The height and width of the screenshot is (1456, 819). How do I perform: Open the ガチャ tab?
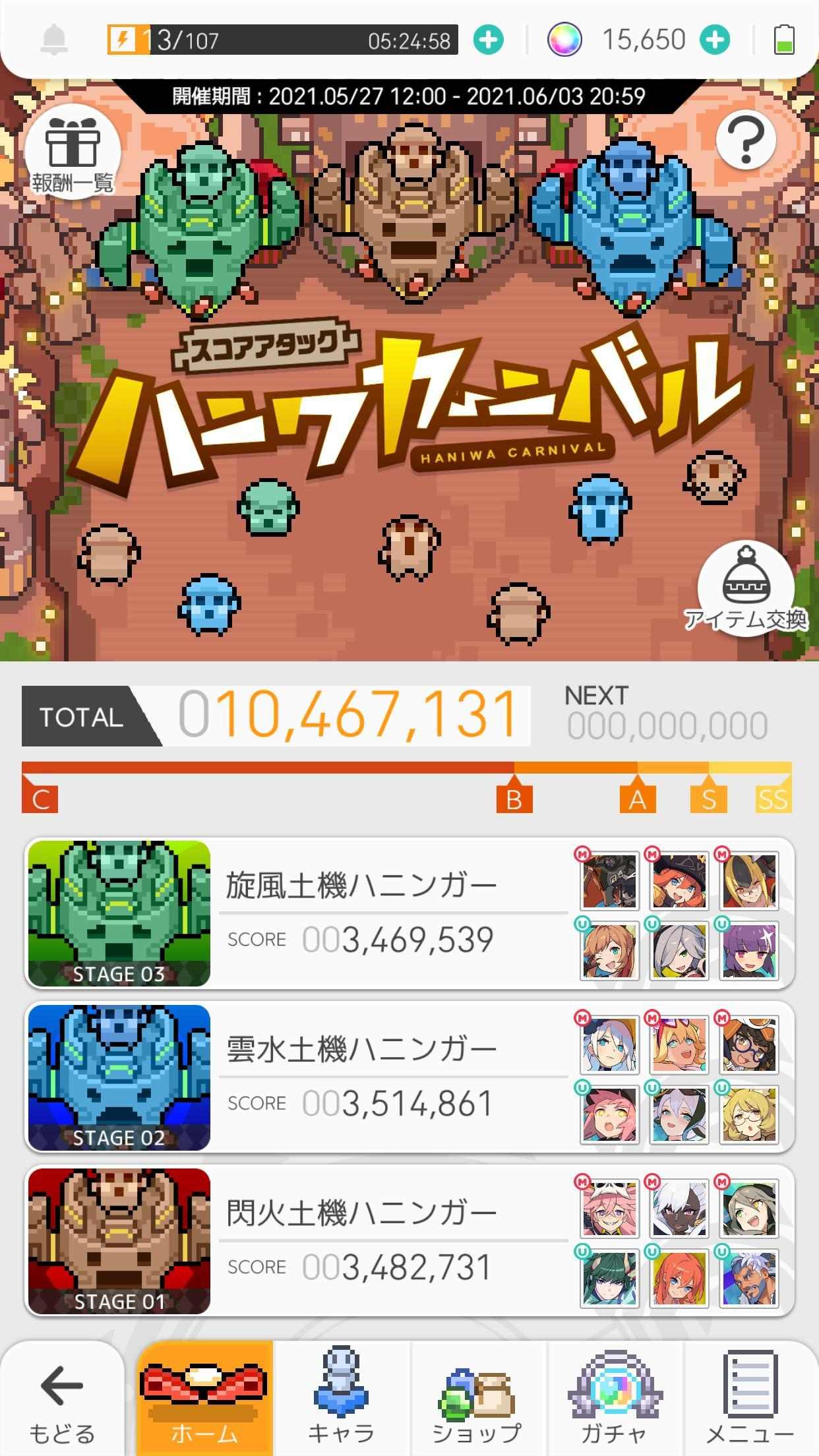point(614,1399)
